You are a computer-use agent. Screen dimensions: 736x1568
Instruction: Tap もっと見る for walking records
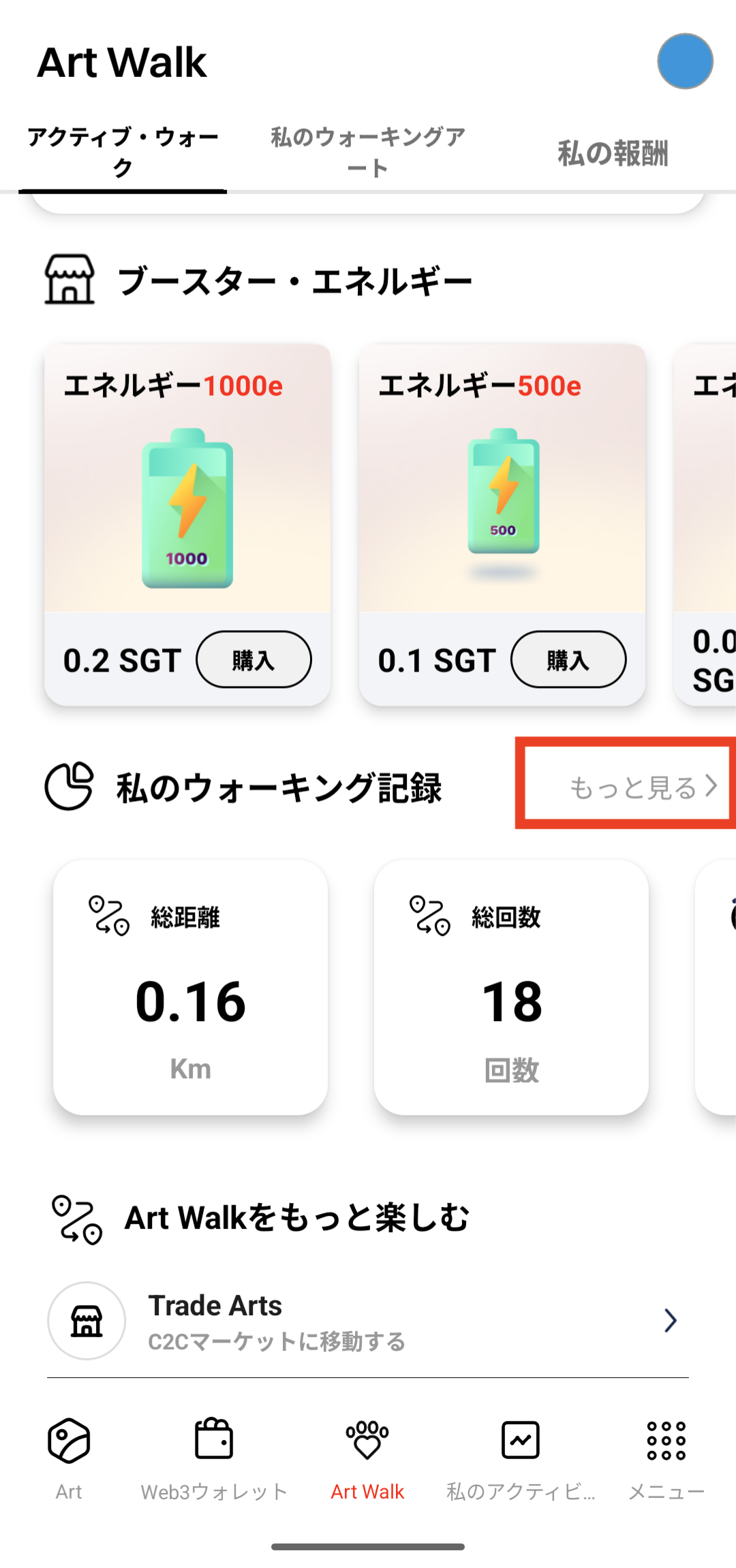pos(643,787)
